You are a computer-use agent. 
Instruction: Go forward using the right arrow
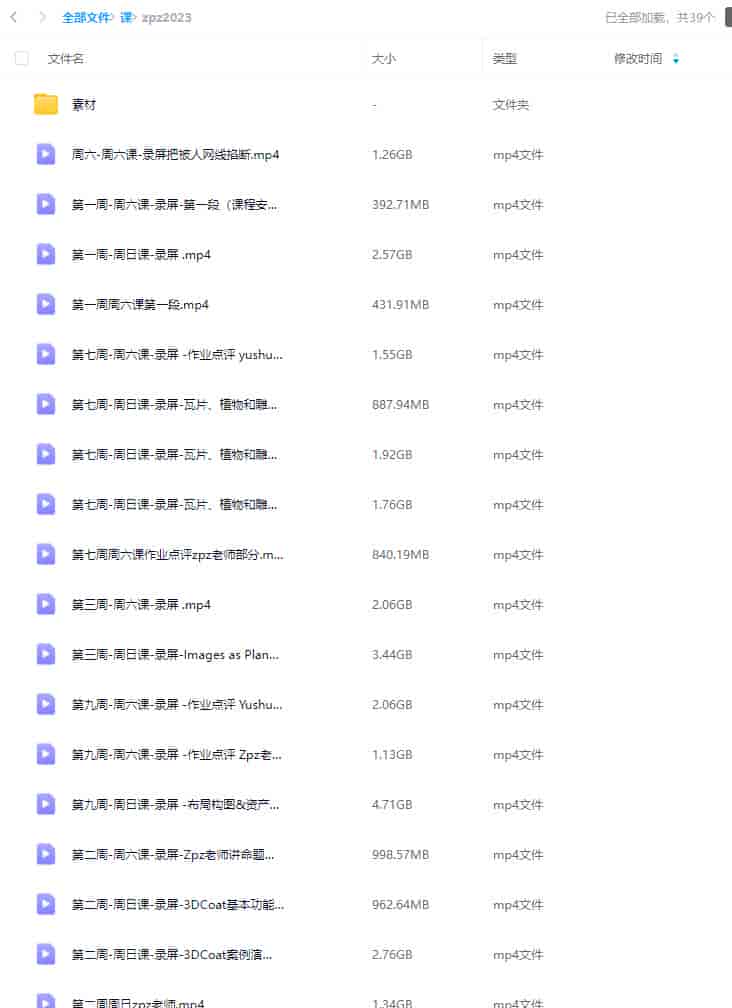click(x=42, y=17)
